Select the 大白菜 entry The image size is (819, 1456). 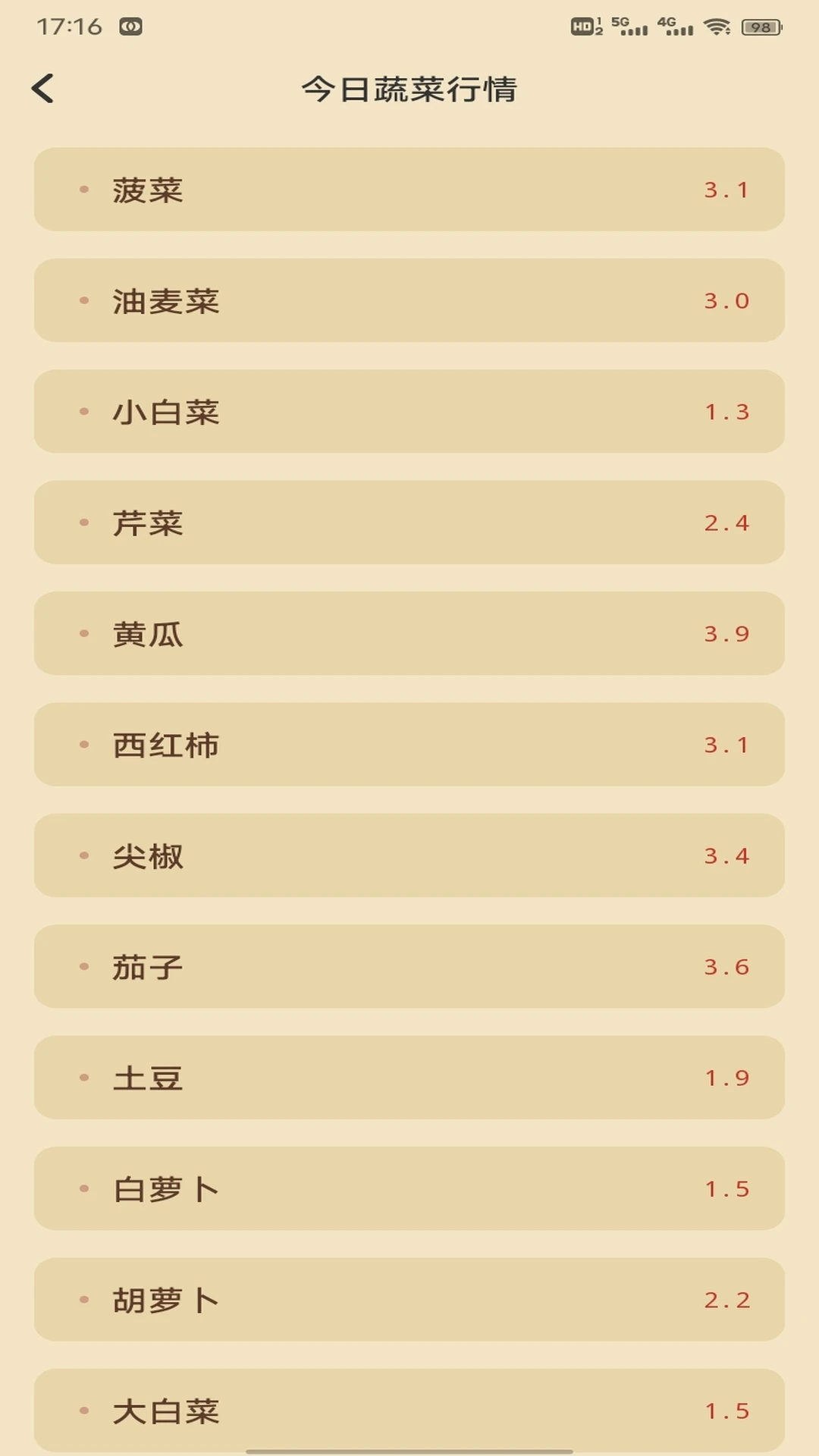click(x=409, y=1410)
